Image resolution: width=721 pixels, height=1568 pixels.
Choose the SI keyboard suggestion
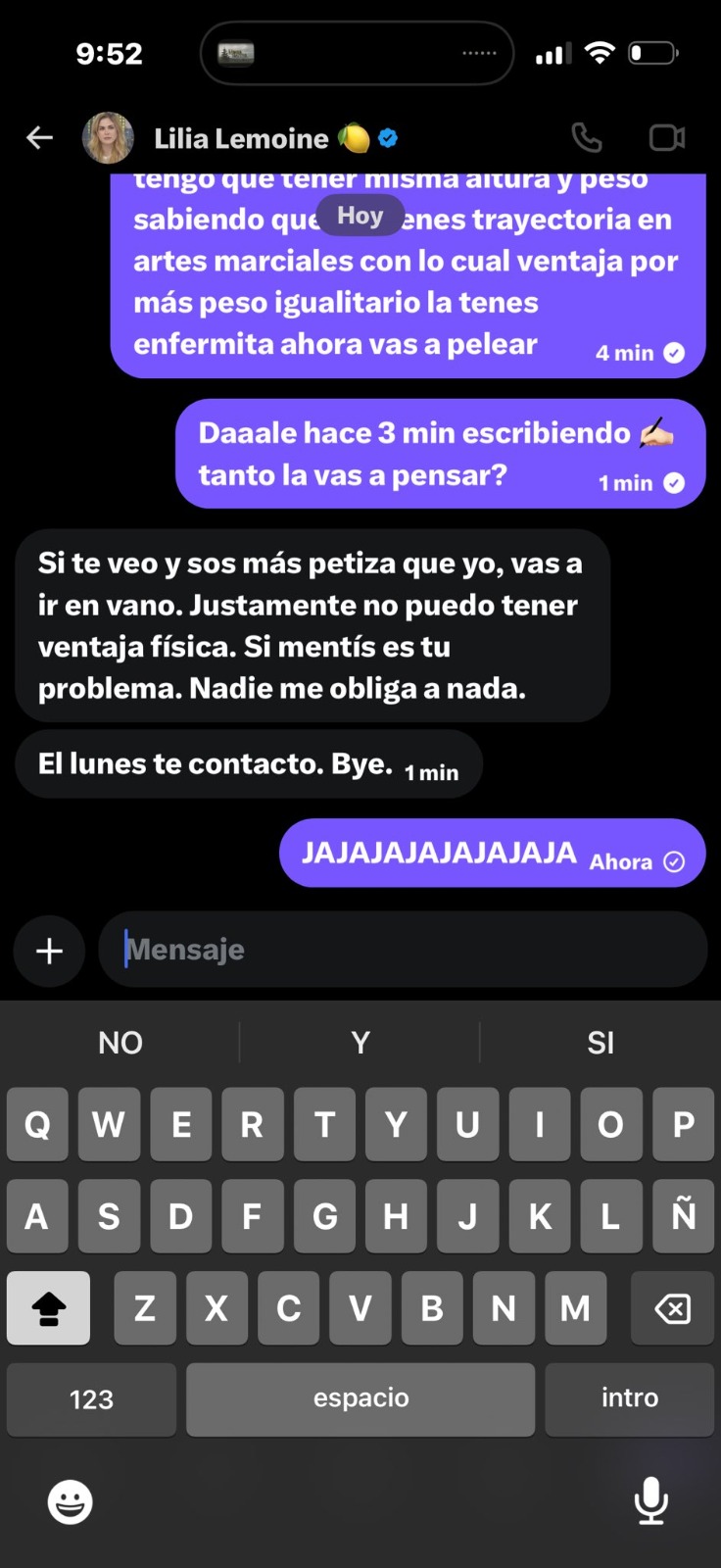click(601, 1043)
